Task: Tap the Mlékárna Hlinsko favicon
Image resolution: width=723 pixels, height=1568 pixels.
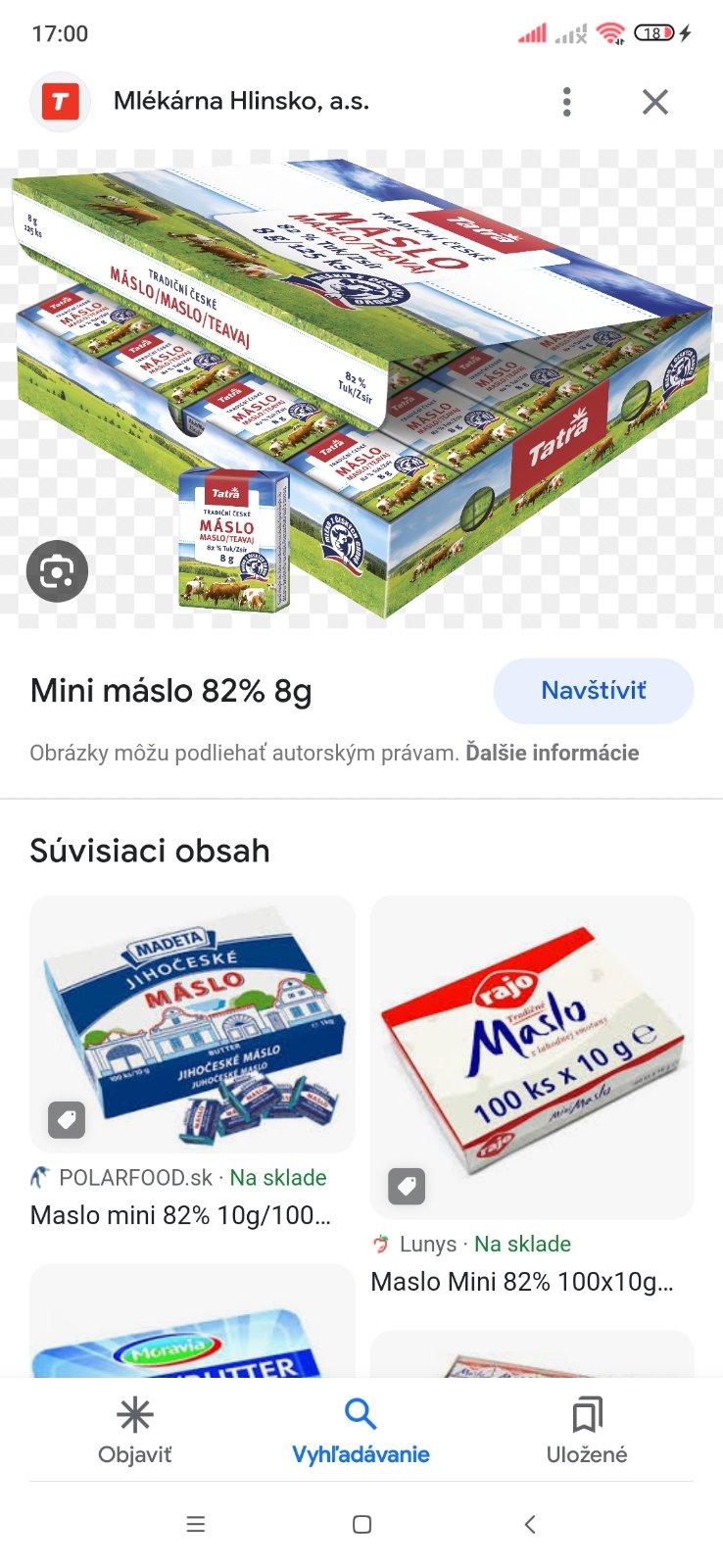Action: (60, 101)
